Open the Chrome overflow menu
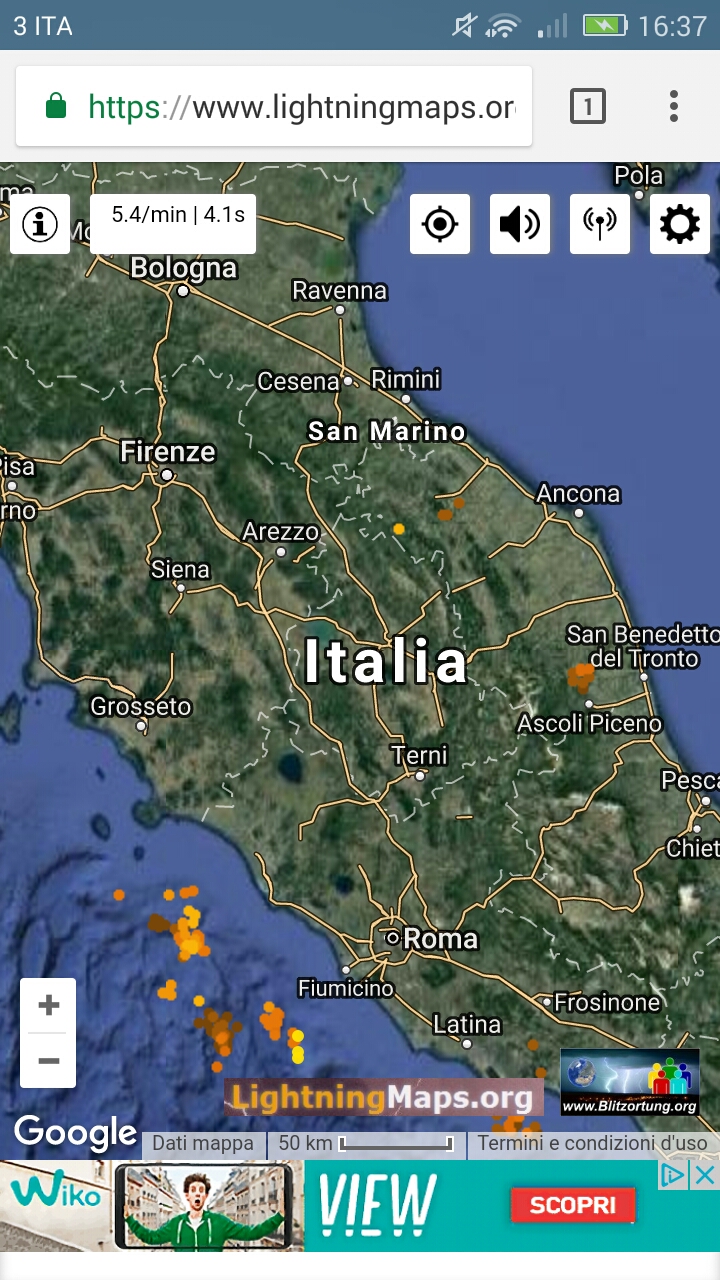The image size is (720, 1280). pyautogui.click(x=674, y=106)
